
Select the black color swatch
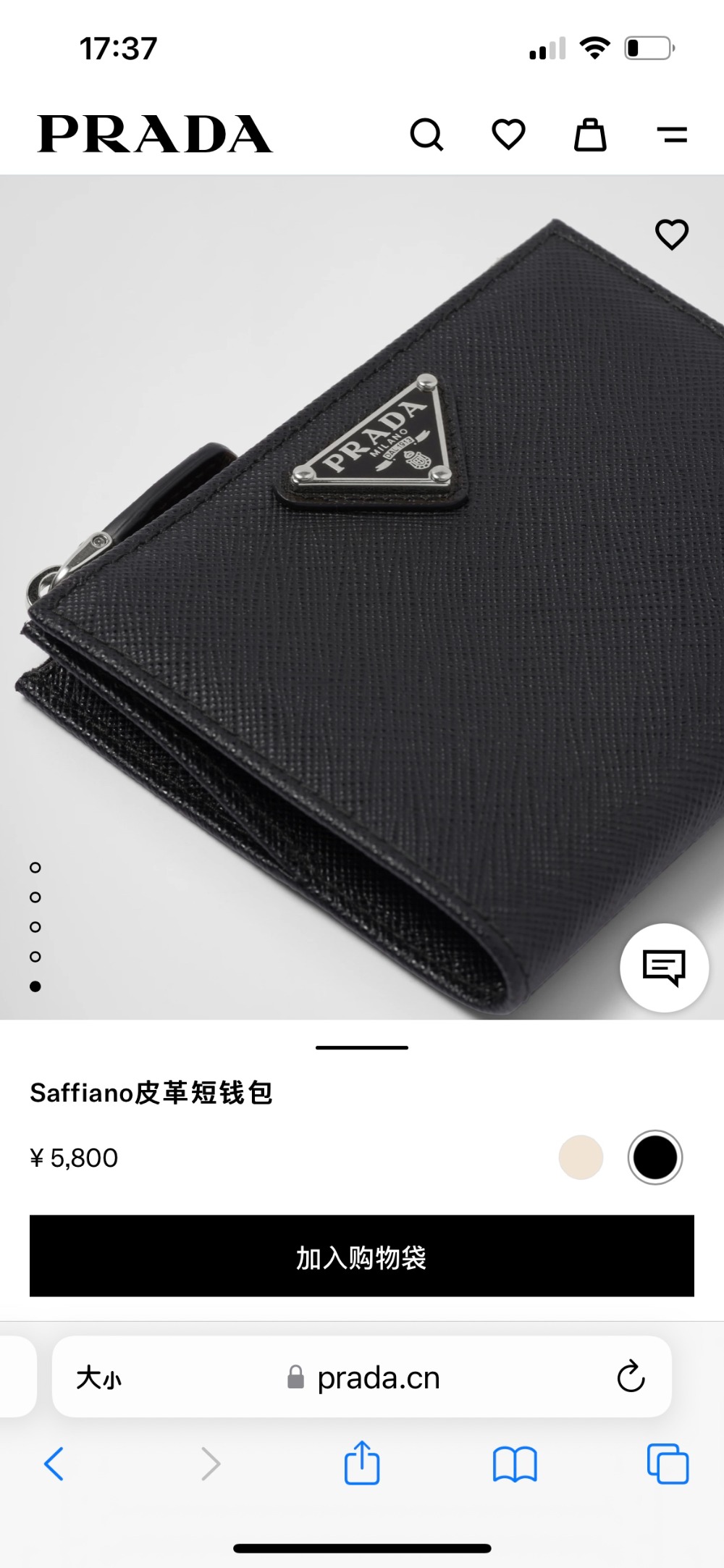point(654,1157)
